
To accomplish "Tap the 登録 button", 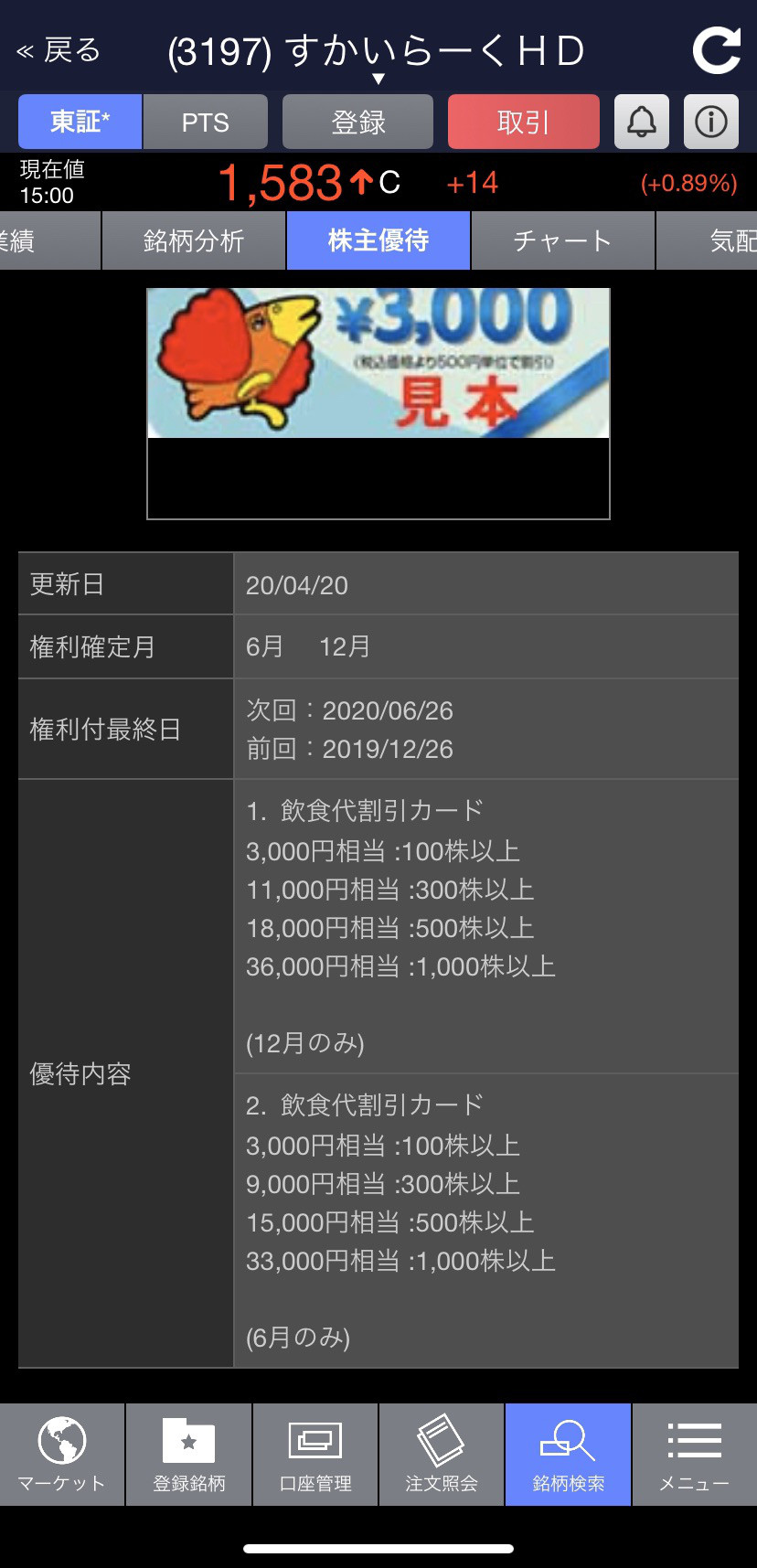I will [x=357, y=122].
